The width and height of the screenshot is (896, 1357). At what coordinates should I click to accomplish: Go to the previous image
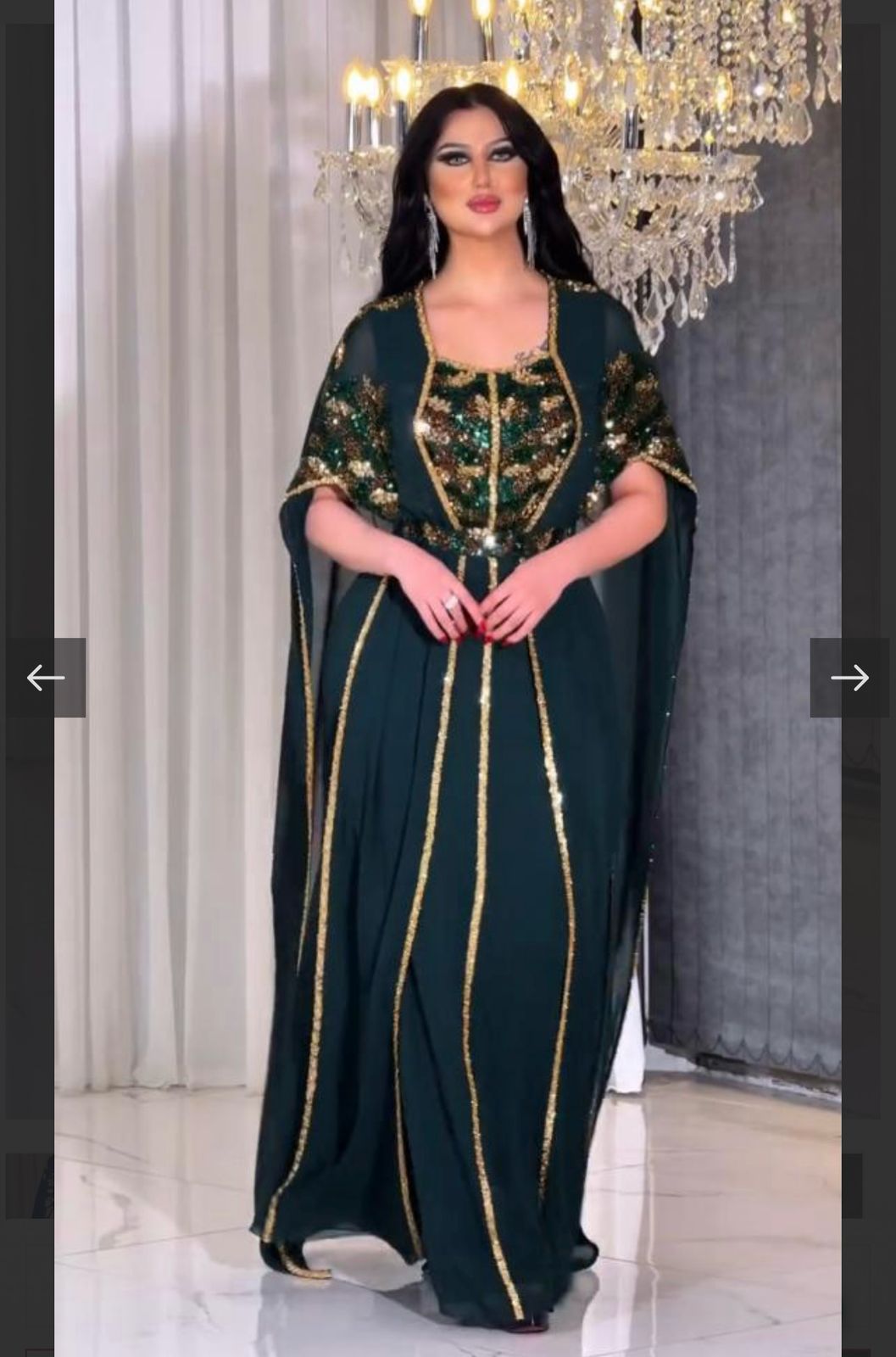[46, 678]
